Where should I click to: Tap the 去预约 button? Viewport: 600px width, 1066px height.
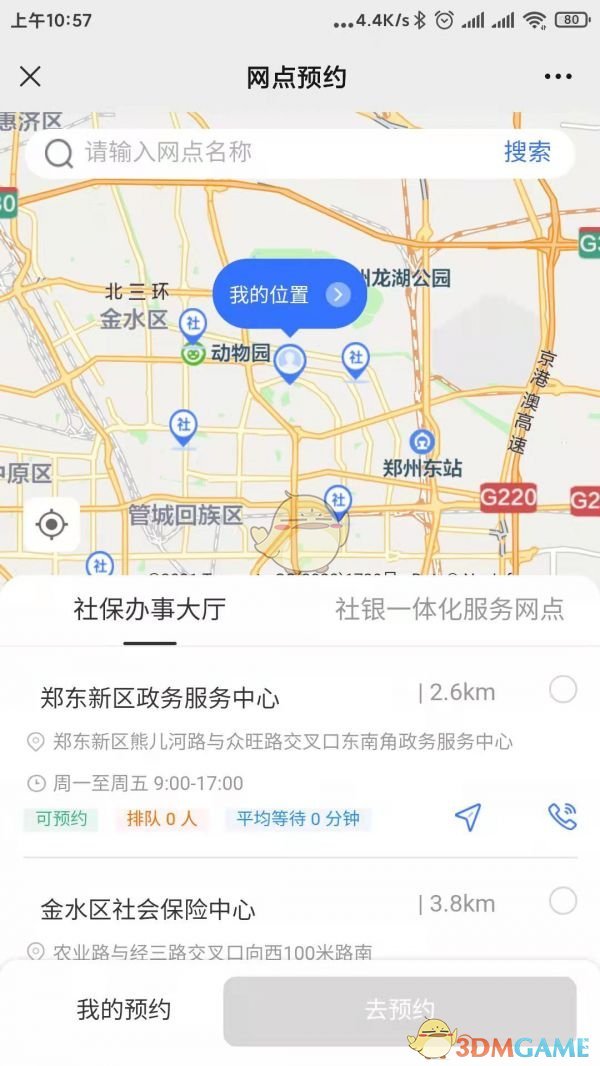point(399,1009)
